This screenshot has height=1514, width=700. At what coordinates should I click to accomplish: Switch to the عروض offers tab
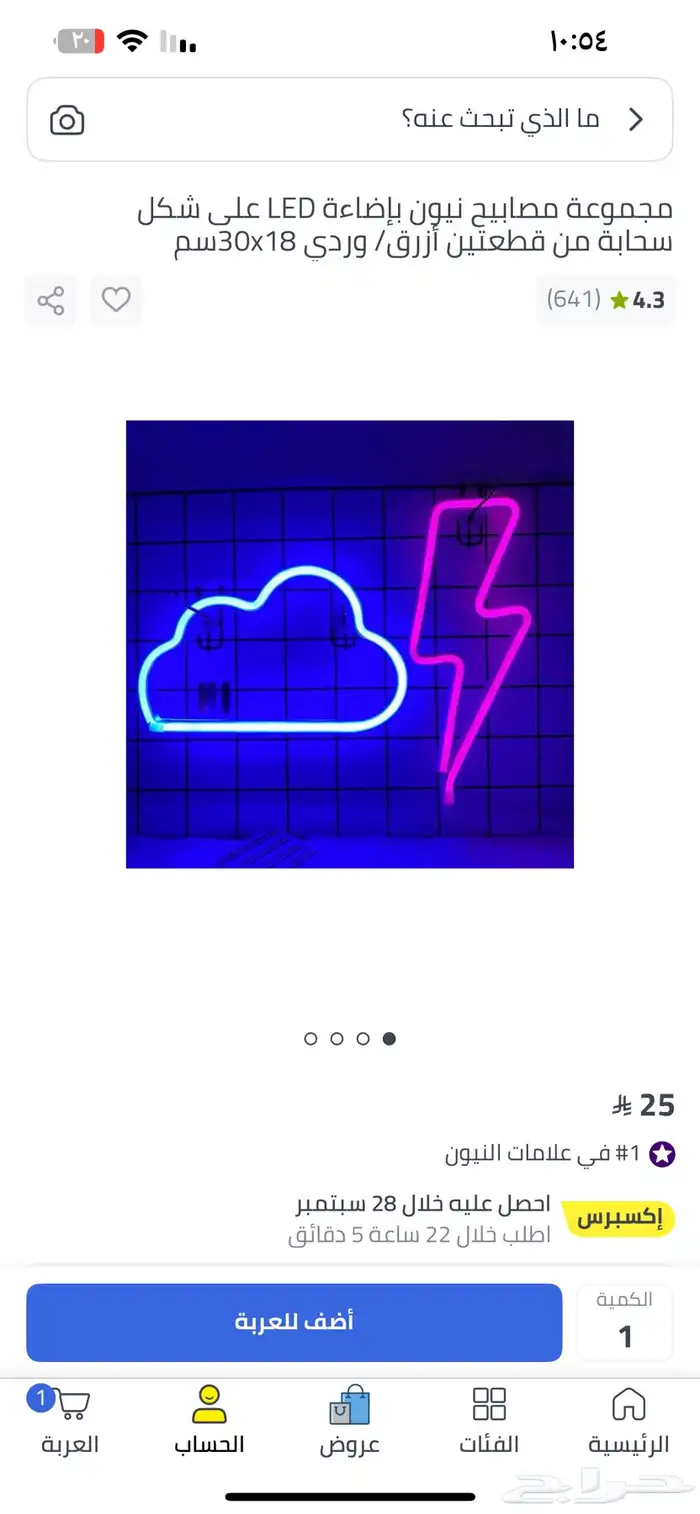pos(350,1420)
